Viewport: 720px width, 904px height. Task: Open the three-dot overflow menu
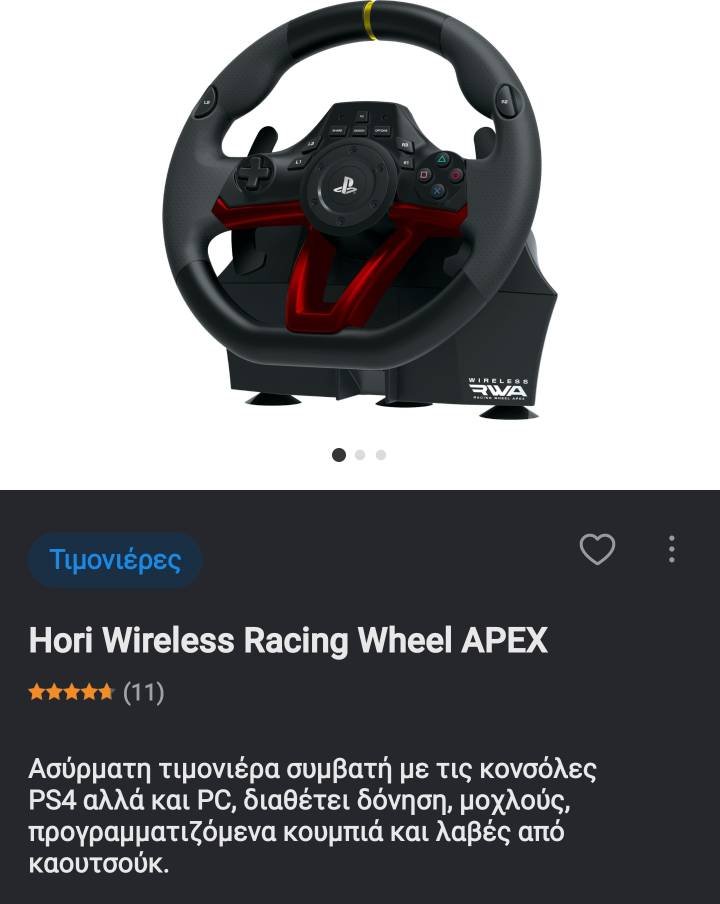pos(671,549)
